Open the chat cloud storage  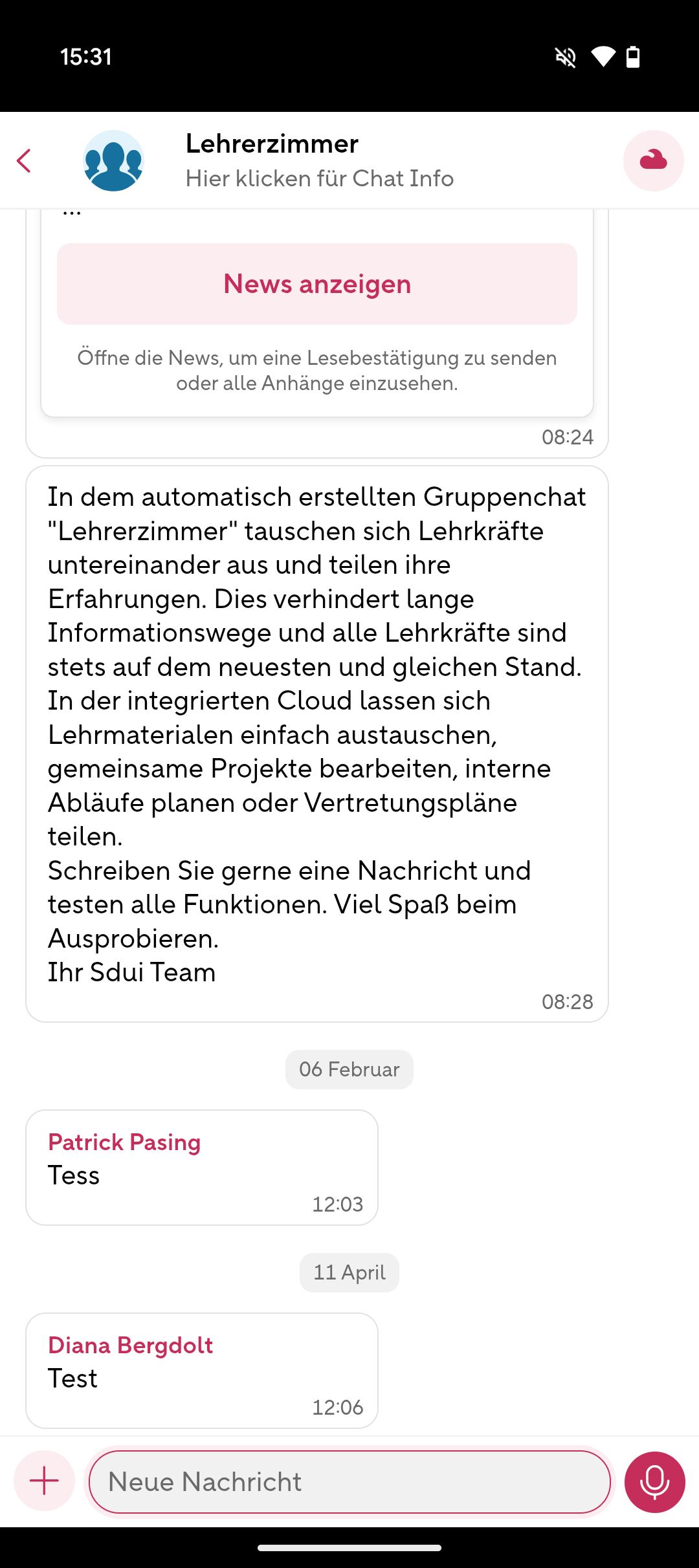pyautogui.click(x=653, y=160)
